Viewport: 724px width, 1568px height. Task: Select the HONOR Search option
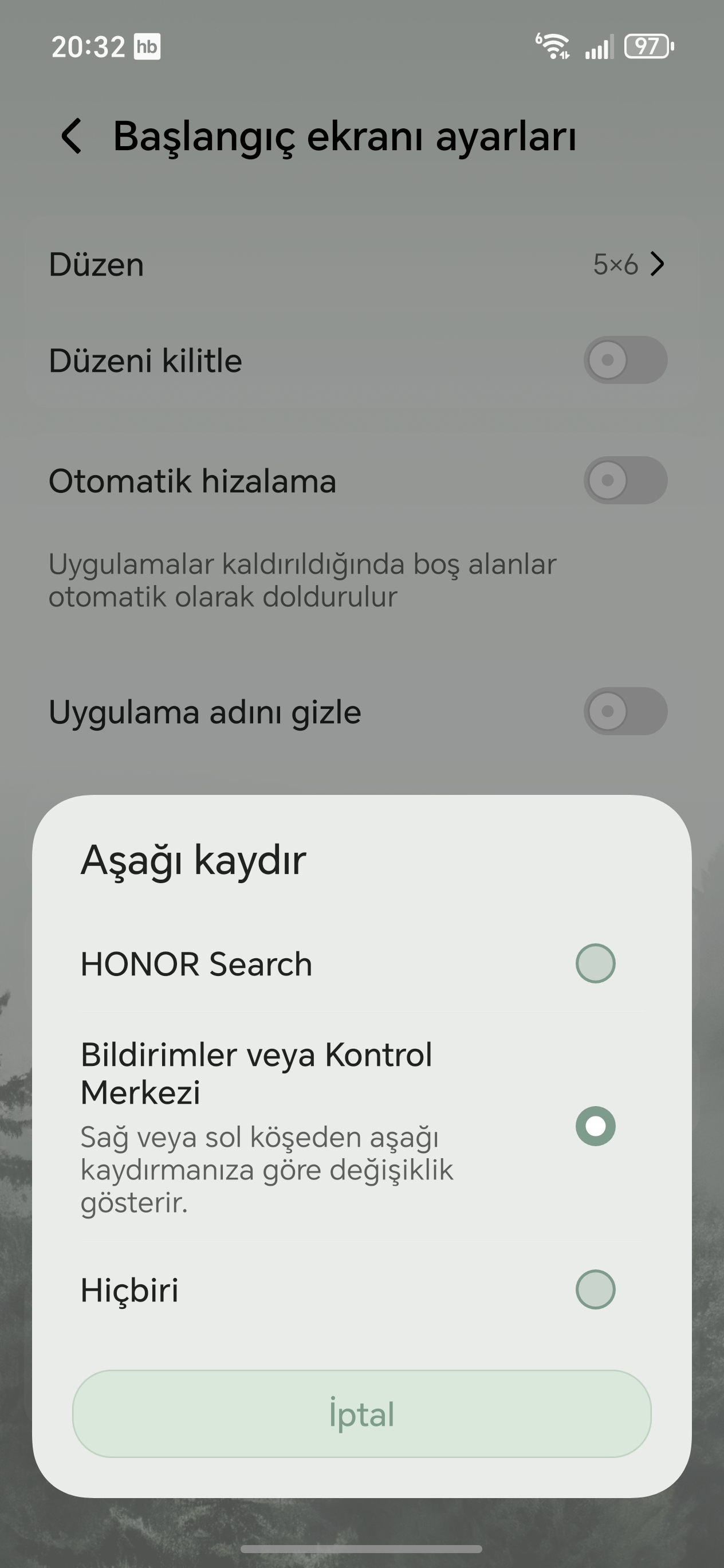(x=361, y=963)
